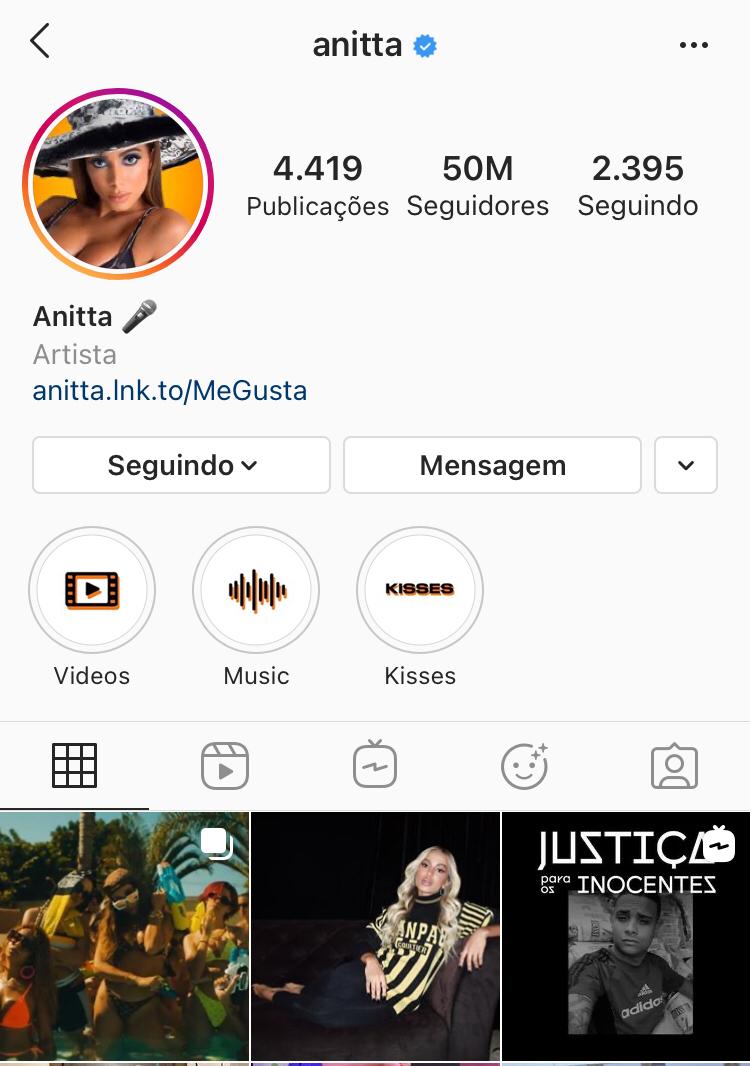Switch to the tagged photos tab

pos(674,767)
